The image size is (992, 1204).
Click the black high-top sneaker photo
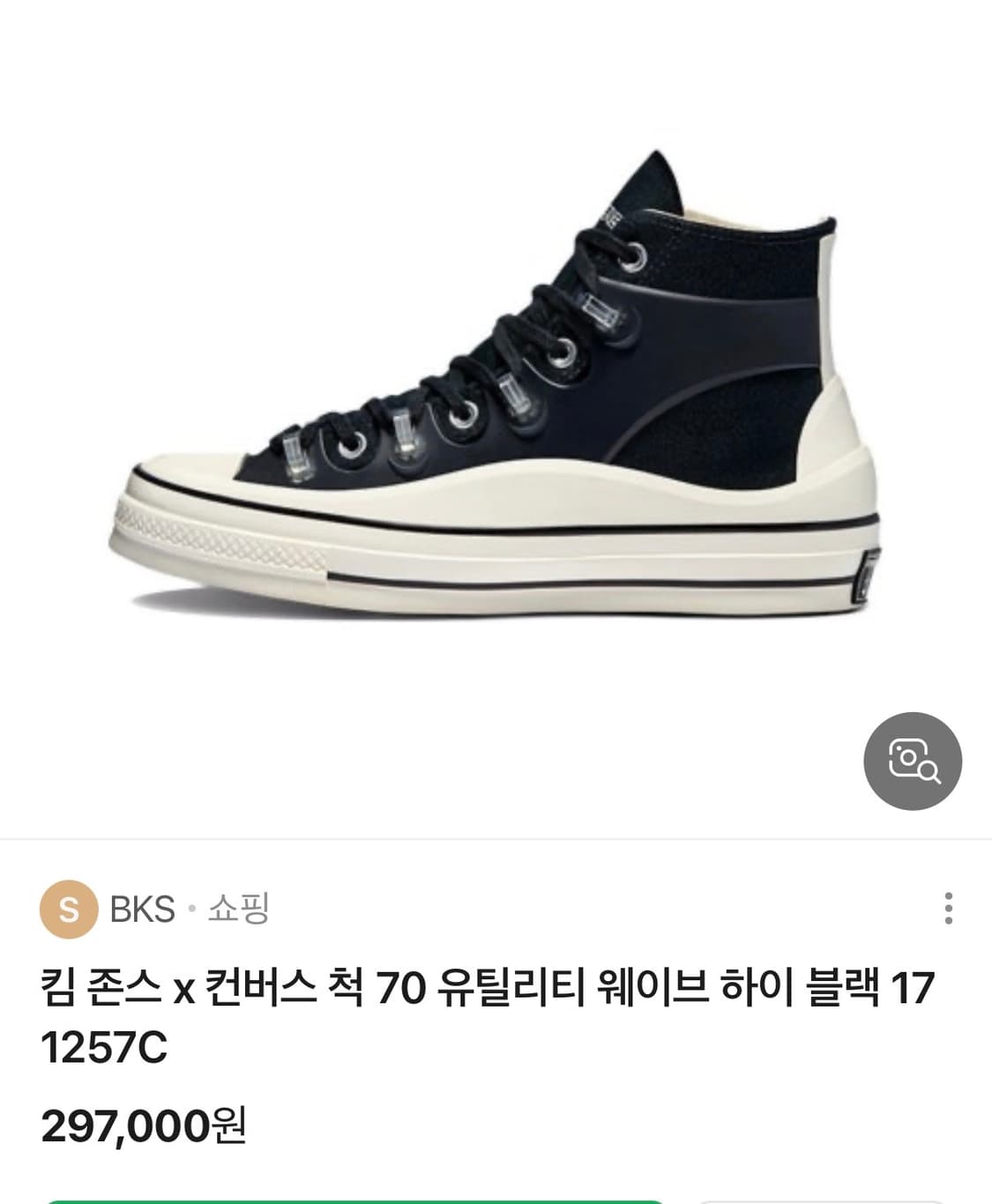coord(494,388)
